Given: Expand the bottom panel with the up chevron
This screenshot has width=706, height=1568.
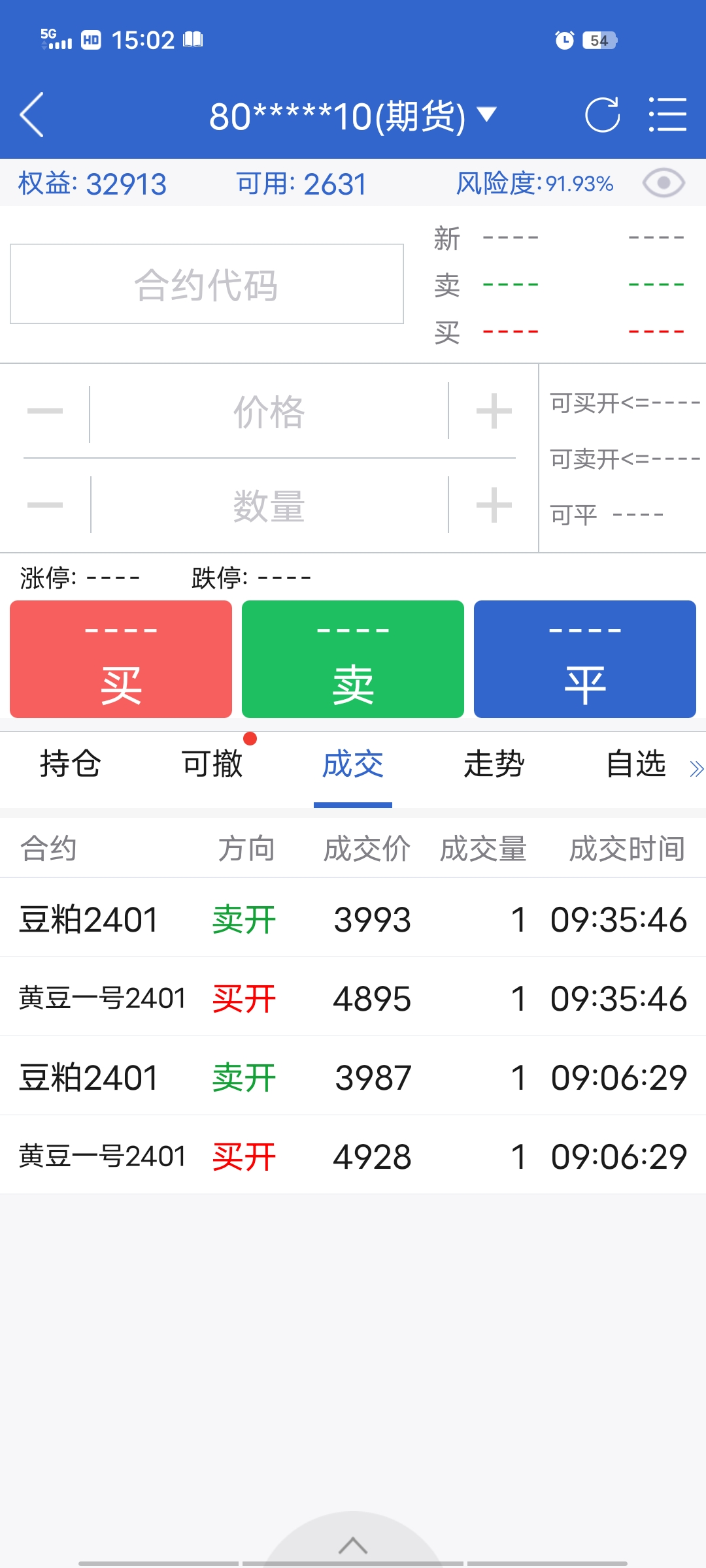Looking at the screenshot, I should pos(353,1545).
